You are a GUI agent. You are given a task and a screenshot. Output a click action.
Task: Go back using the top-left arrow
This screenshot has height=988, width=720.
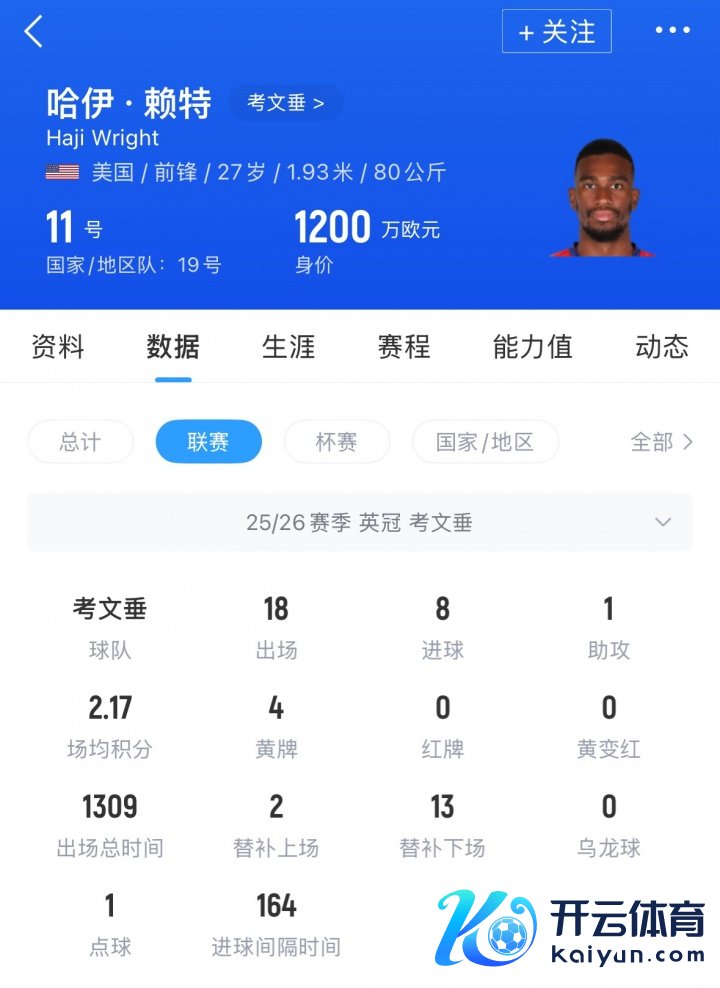coord(34,32)
